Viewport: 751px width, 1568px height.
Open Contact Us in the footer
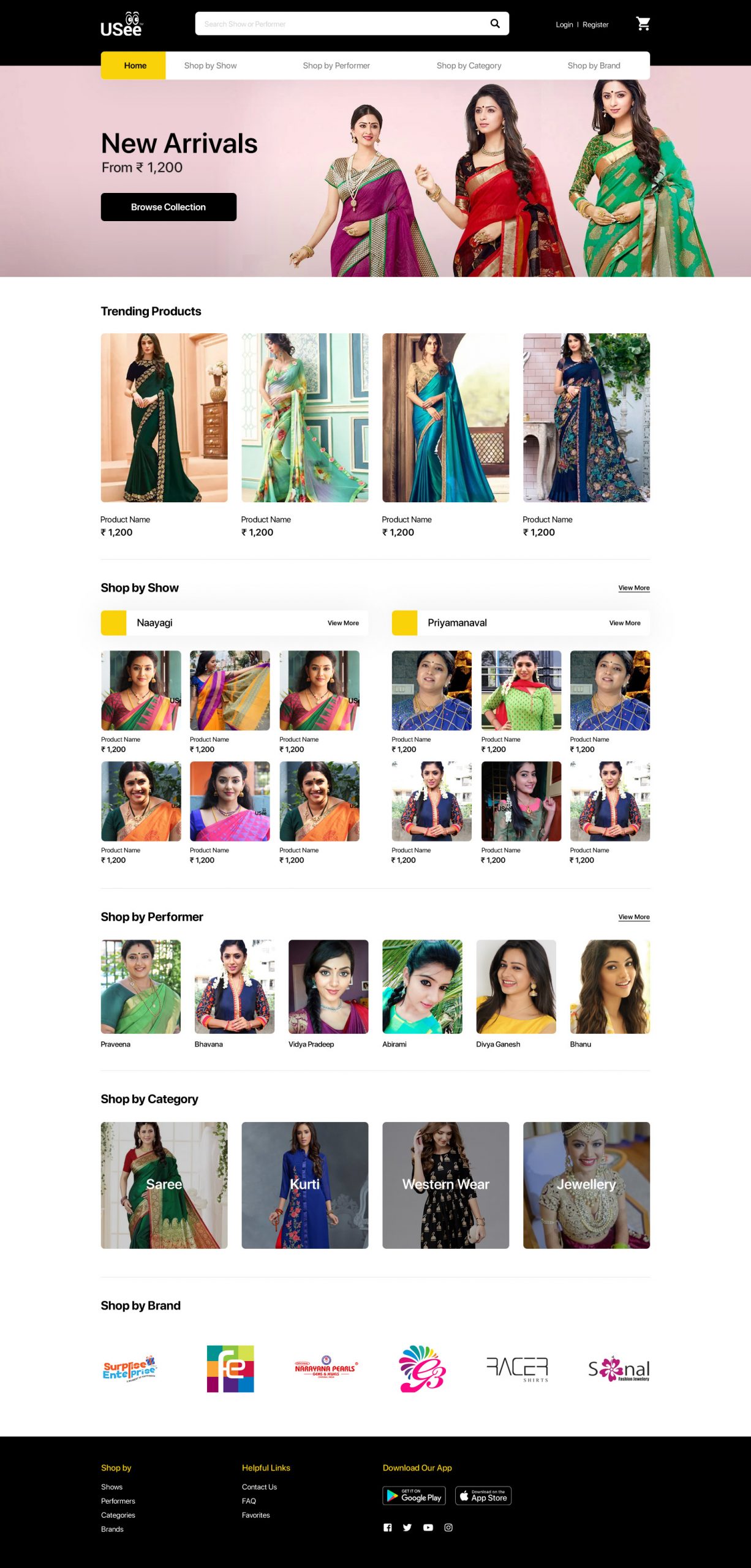(x=259, y=1487)
